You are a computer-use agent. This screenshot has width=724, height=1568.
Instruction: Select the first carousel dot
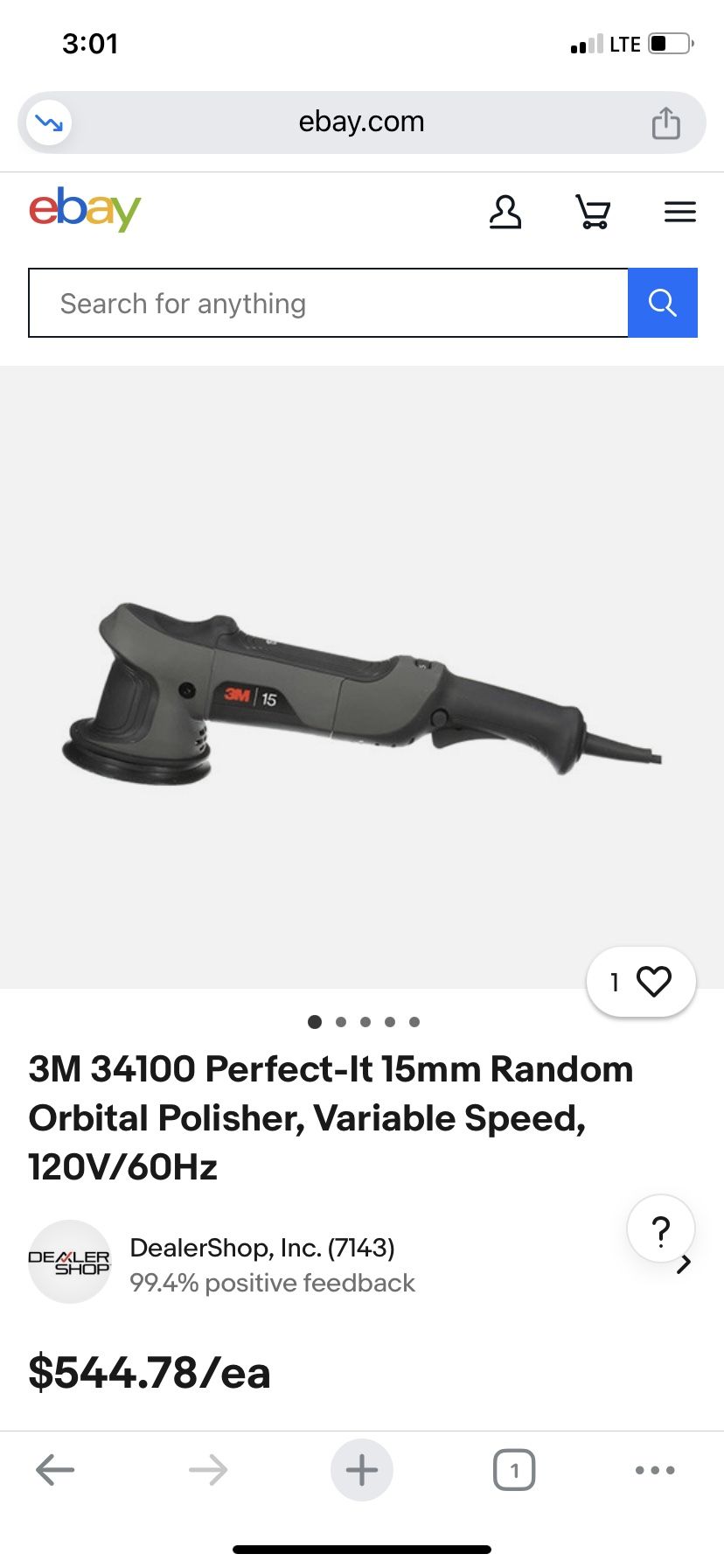point(315,1021)
